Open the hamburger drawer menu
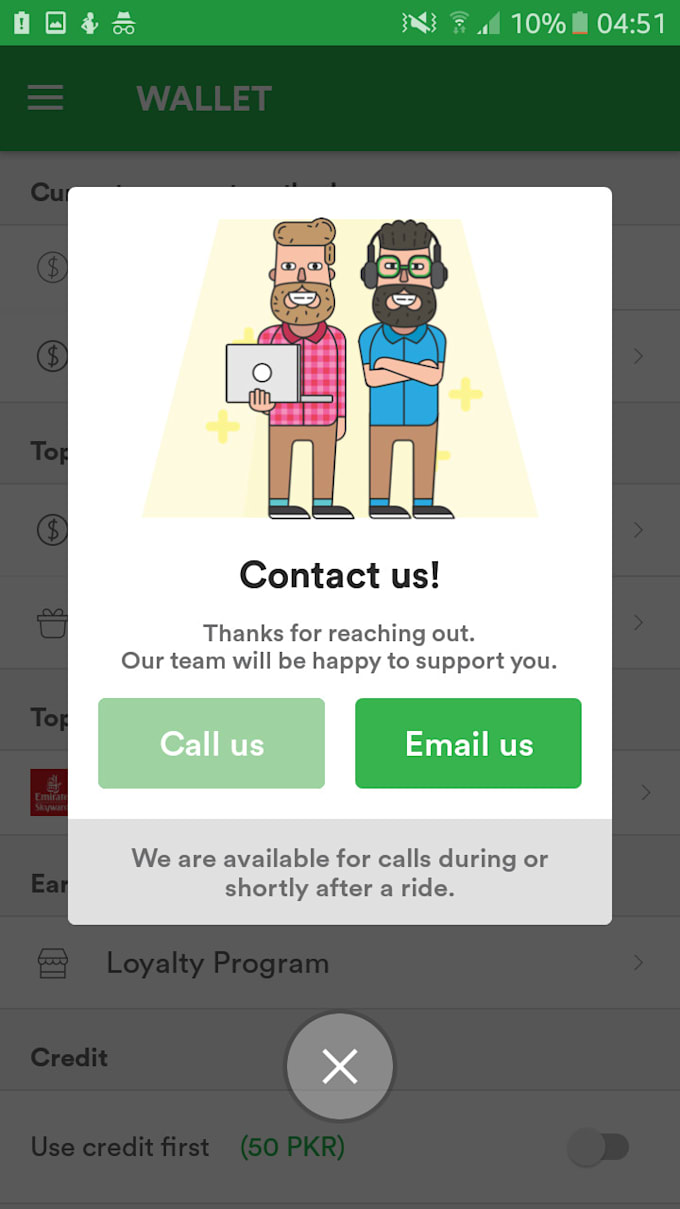The height and width of the screenshot is (1209, 680). tap(45, 98)
